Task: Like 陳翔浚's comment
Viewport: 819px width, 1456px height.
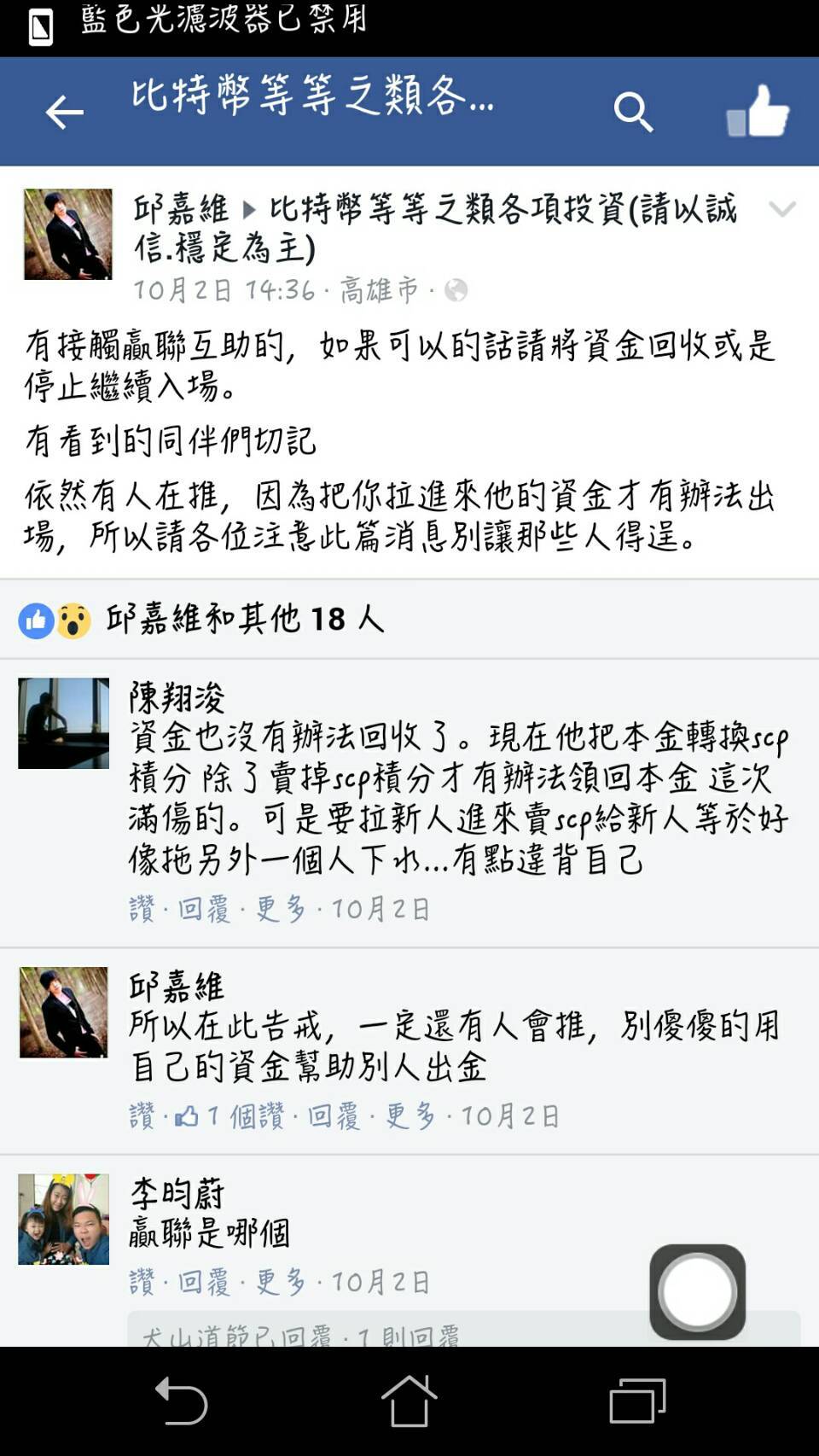Action: (142, 909)
